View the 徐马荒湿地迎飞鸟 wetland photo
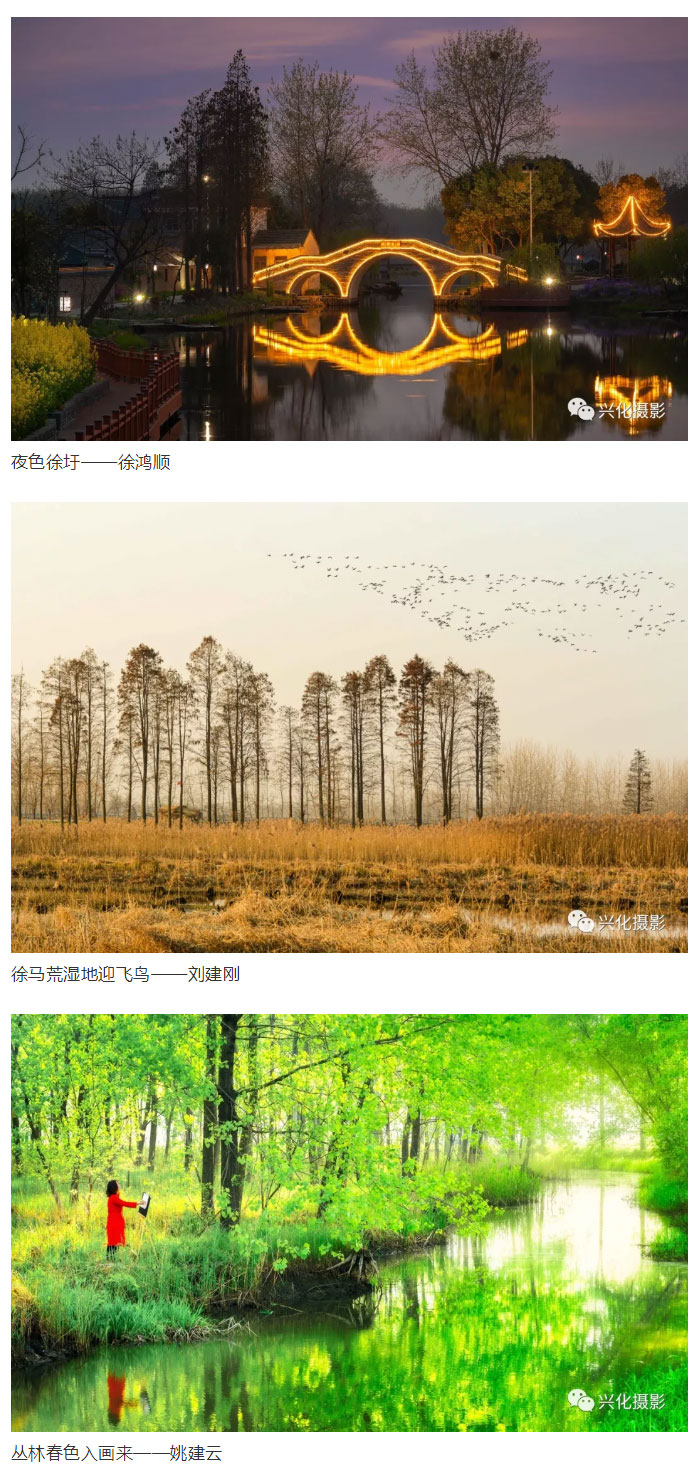This screenshot has height=1480, width=700. (x=349, y=727)
